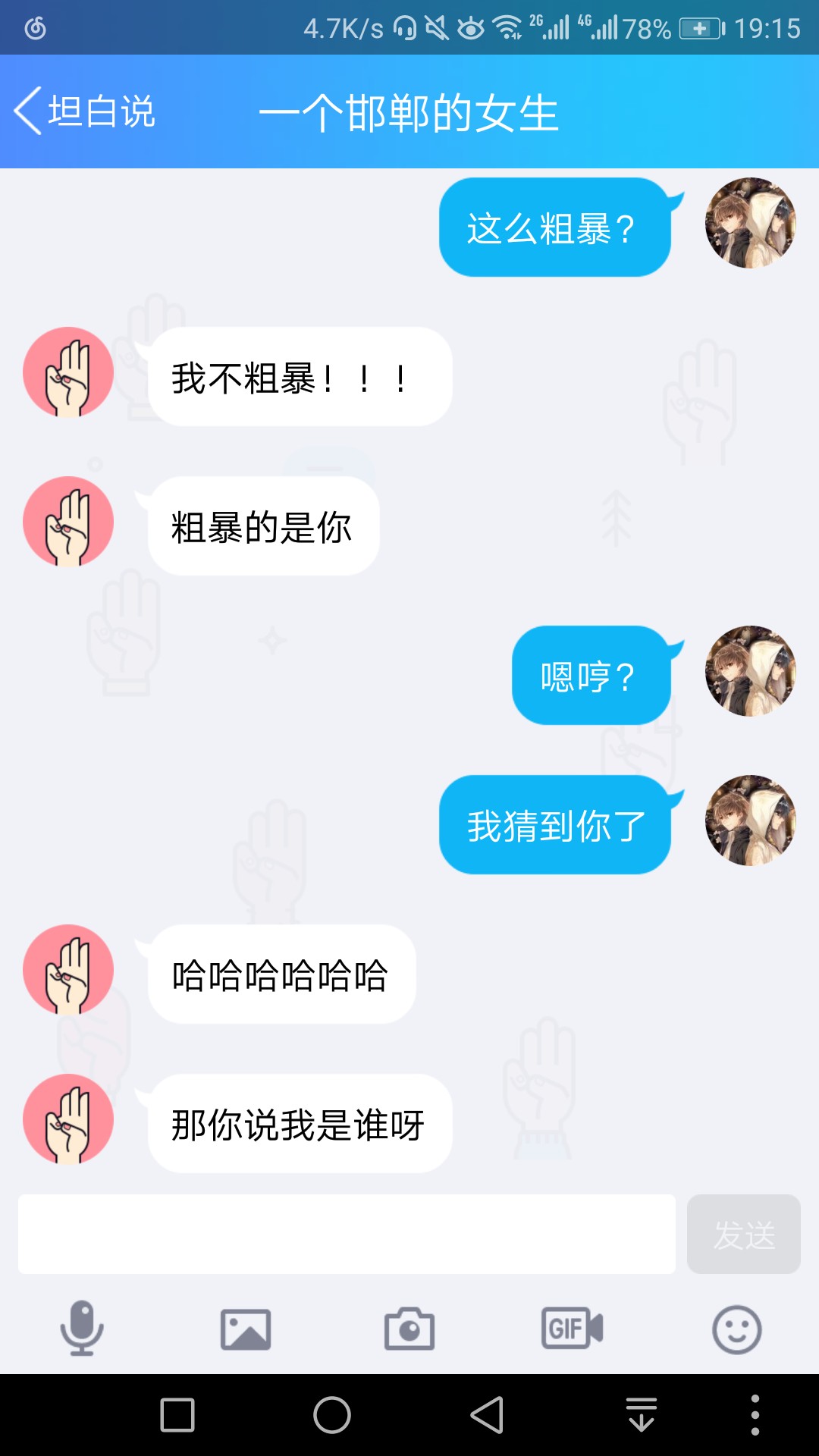Open the camera to take a photo
The width and height of the screenshot is (819, 1456).
[409, 1329]
